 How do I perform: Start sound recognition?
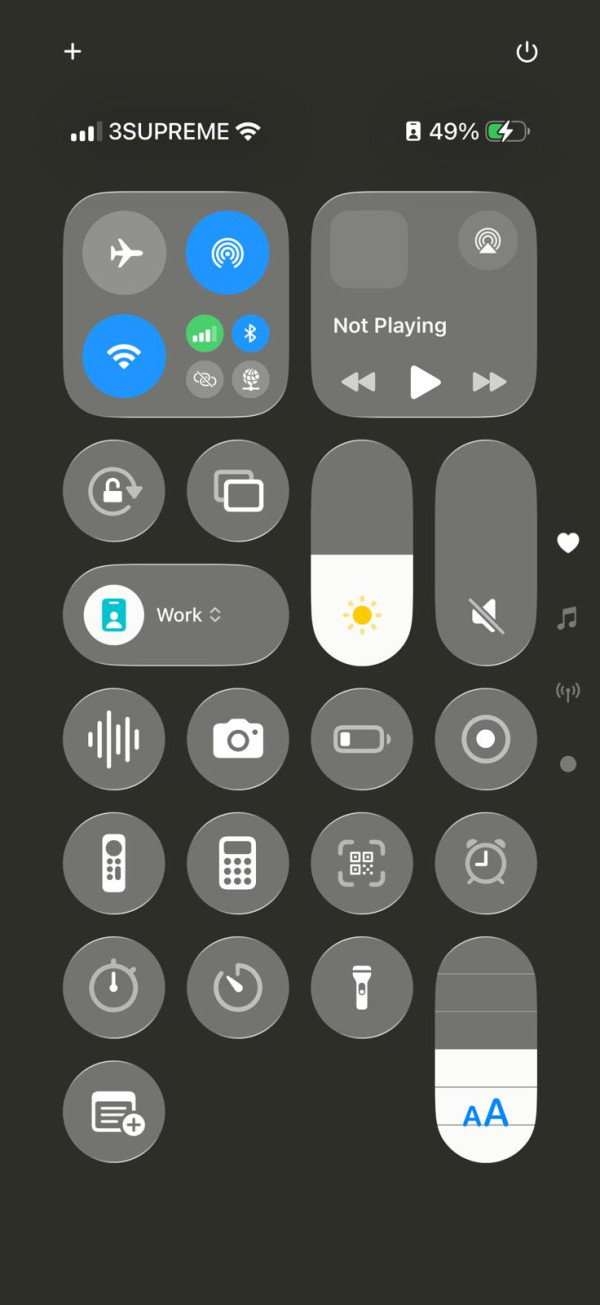click(114, 739)
